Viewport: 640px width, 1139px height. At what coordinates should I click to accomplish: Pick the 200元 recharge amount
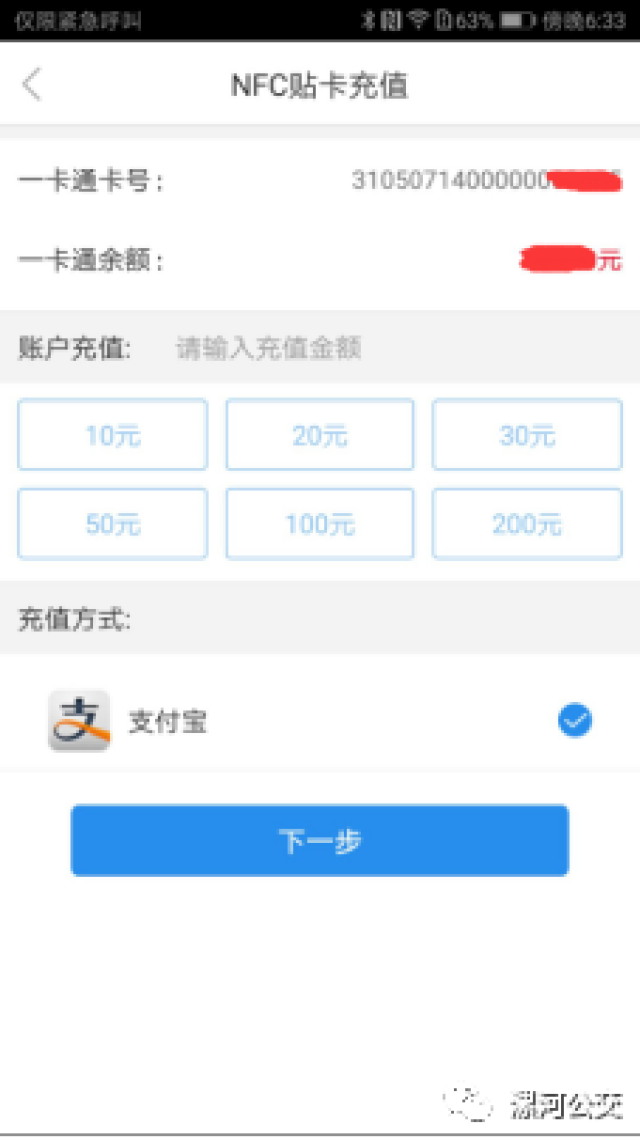click(x=526, y=523)
